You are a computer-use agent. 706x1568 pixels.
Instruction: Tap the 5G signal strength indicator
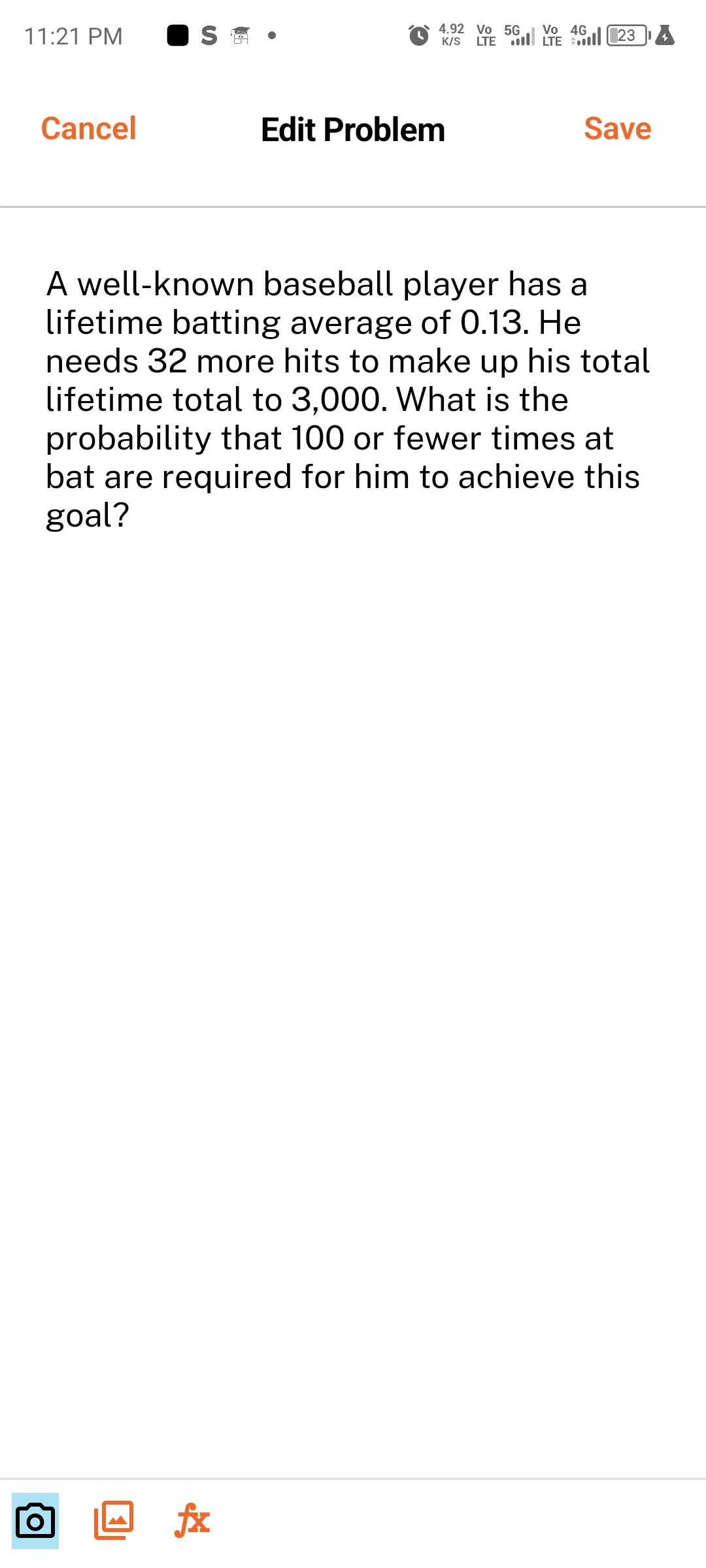[520, 36]
